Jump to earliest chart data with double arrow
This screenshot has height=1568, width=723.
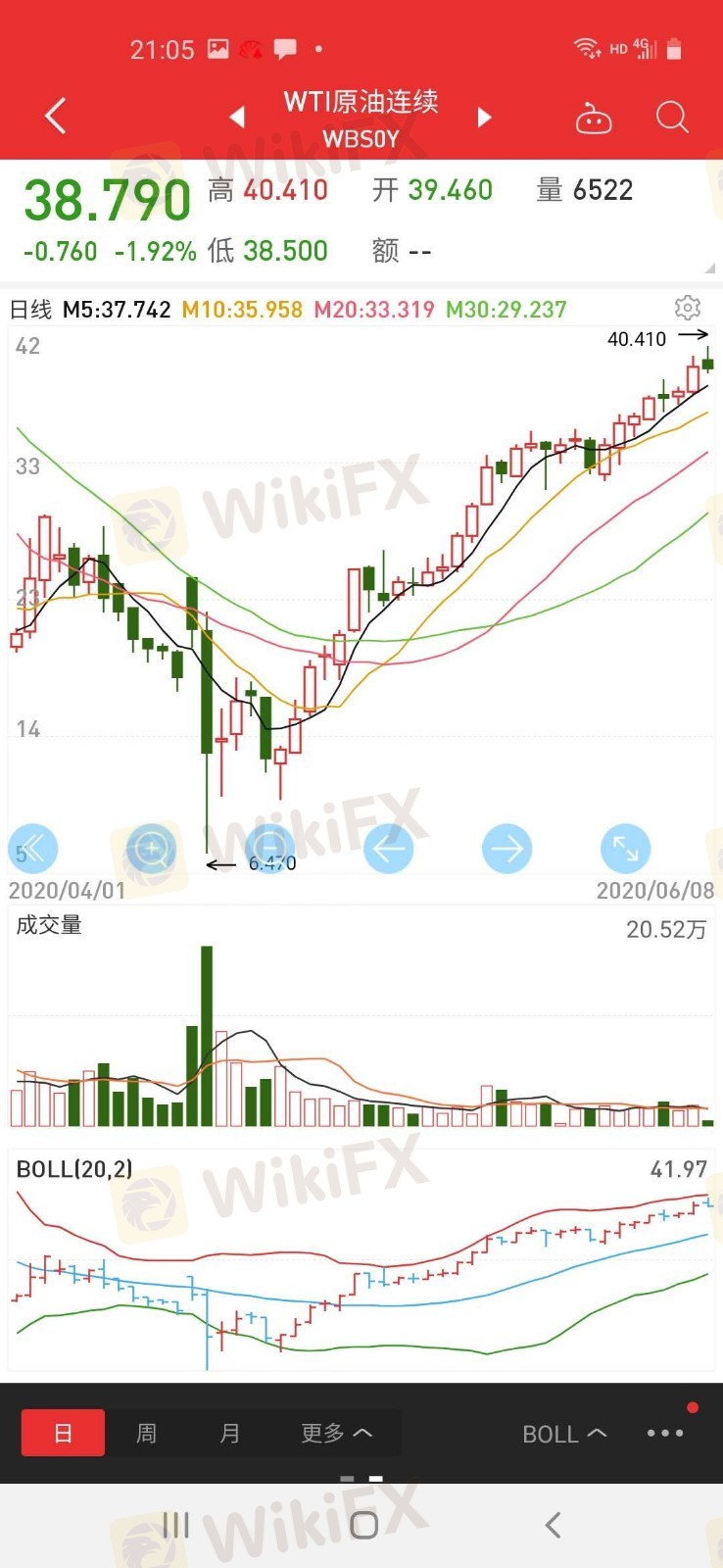click(33, 849)
